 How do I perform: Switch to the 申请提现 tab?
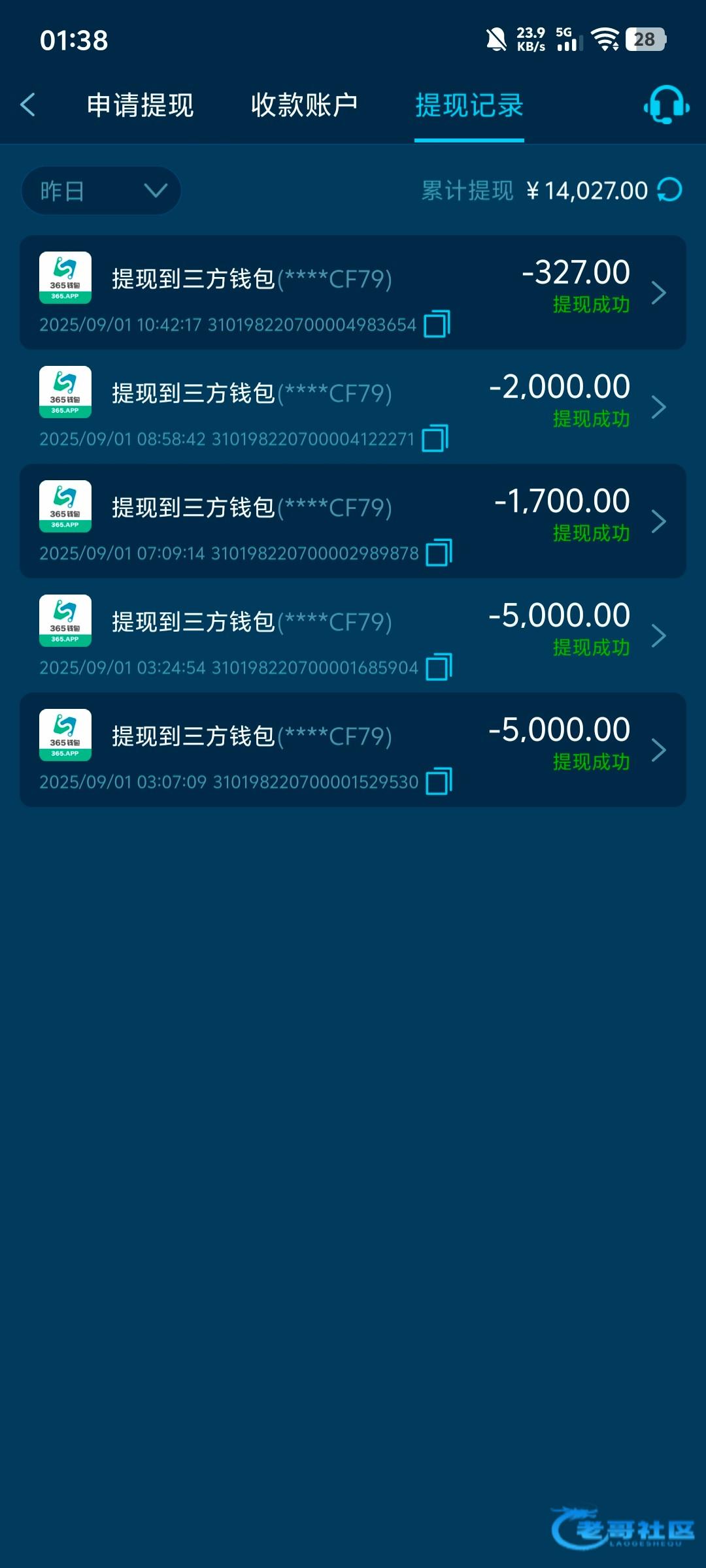coord(140,105)
